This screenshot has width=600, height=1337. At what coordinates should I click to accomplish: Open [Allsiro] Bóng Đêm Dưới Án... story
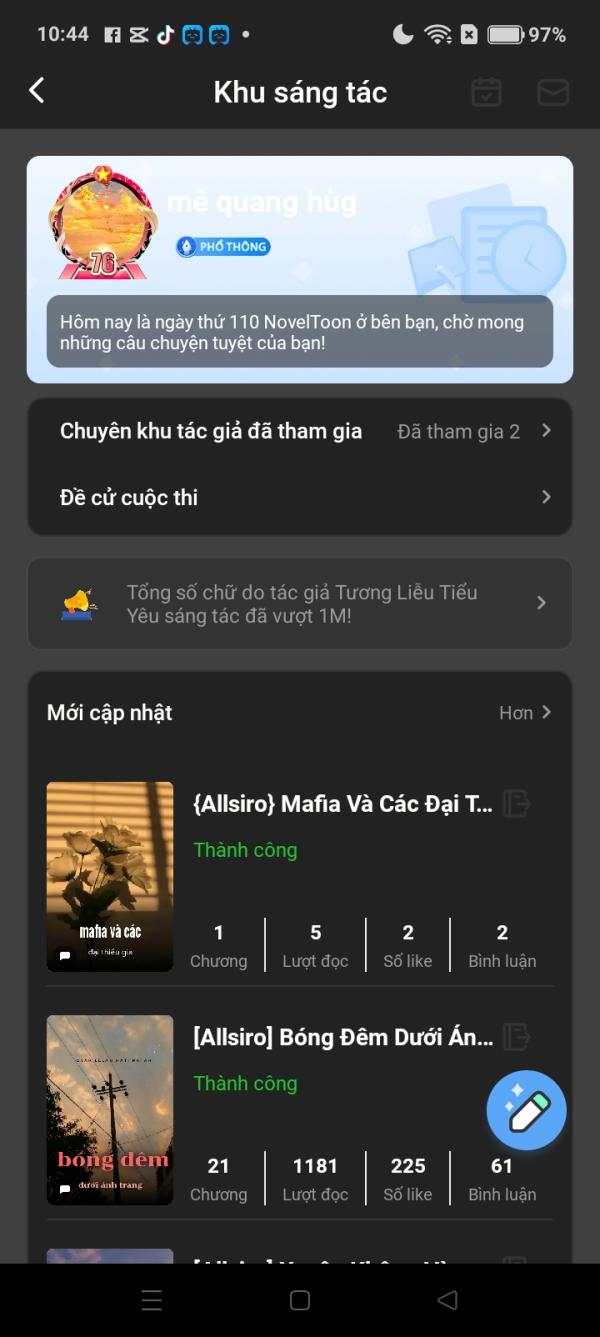[x=342, y=1037]
